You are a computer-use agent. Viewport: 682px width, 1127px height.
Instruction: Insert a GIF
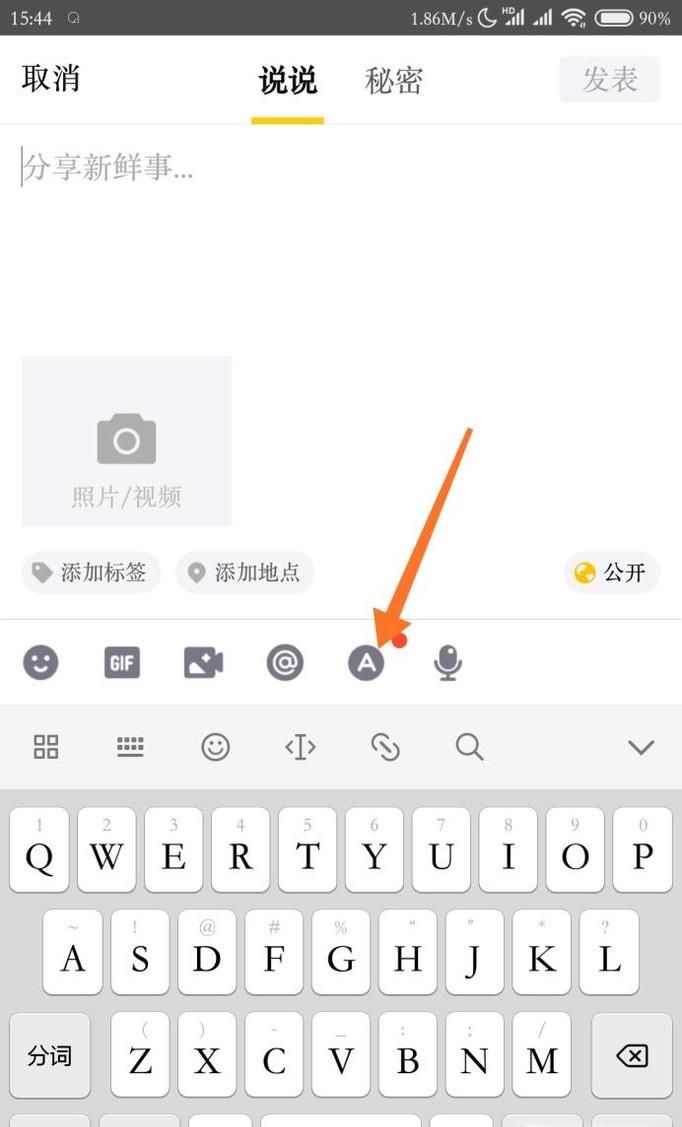pyautogui.click(x=122, y=662)
